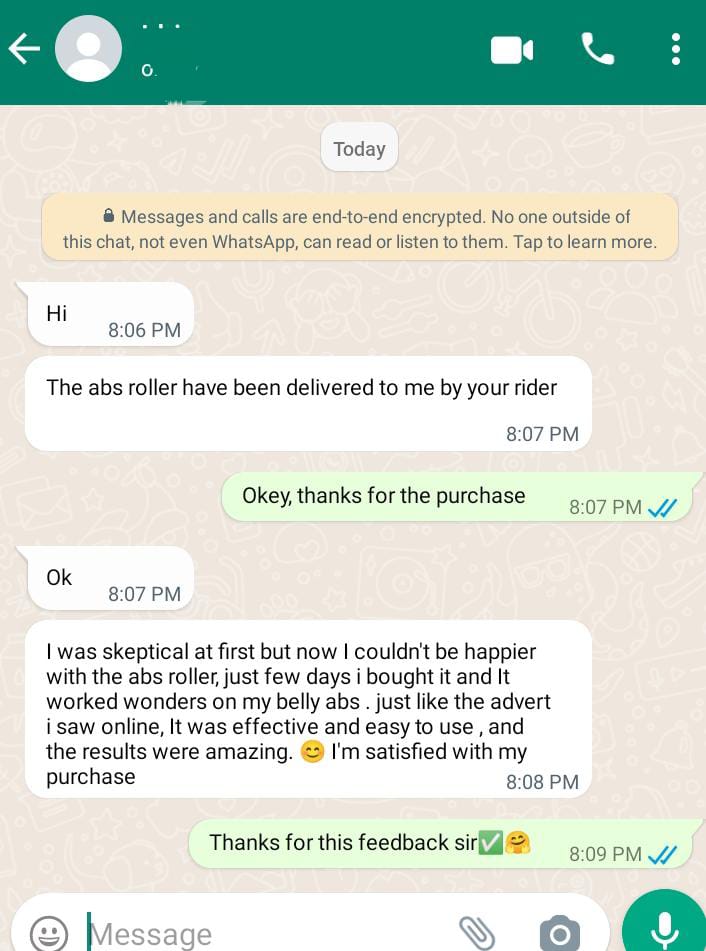Open the emoji picker

point(49,932)
